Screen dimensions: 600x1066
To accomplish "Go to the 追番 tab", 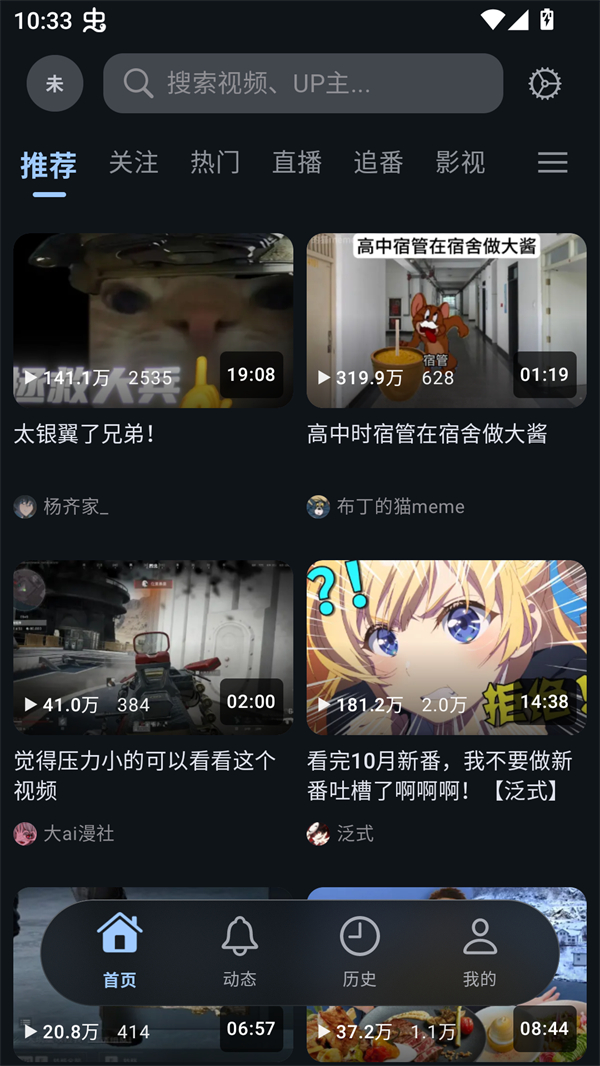I will [x=378, y=162].
